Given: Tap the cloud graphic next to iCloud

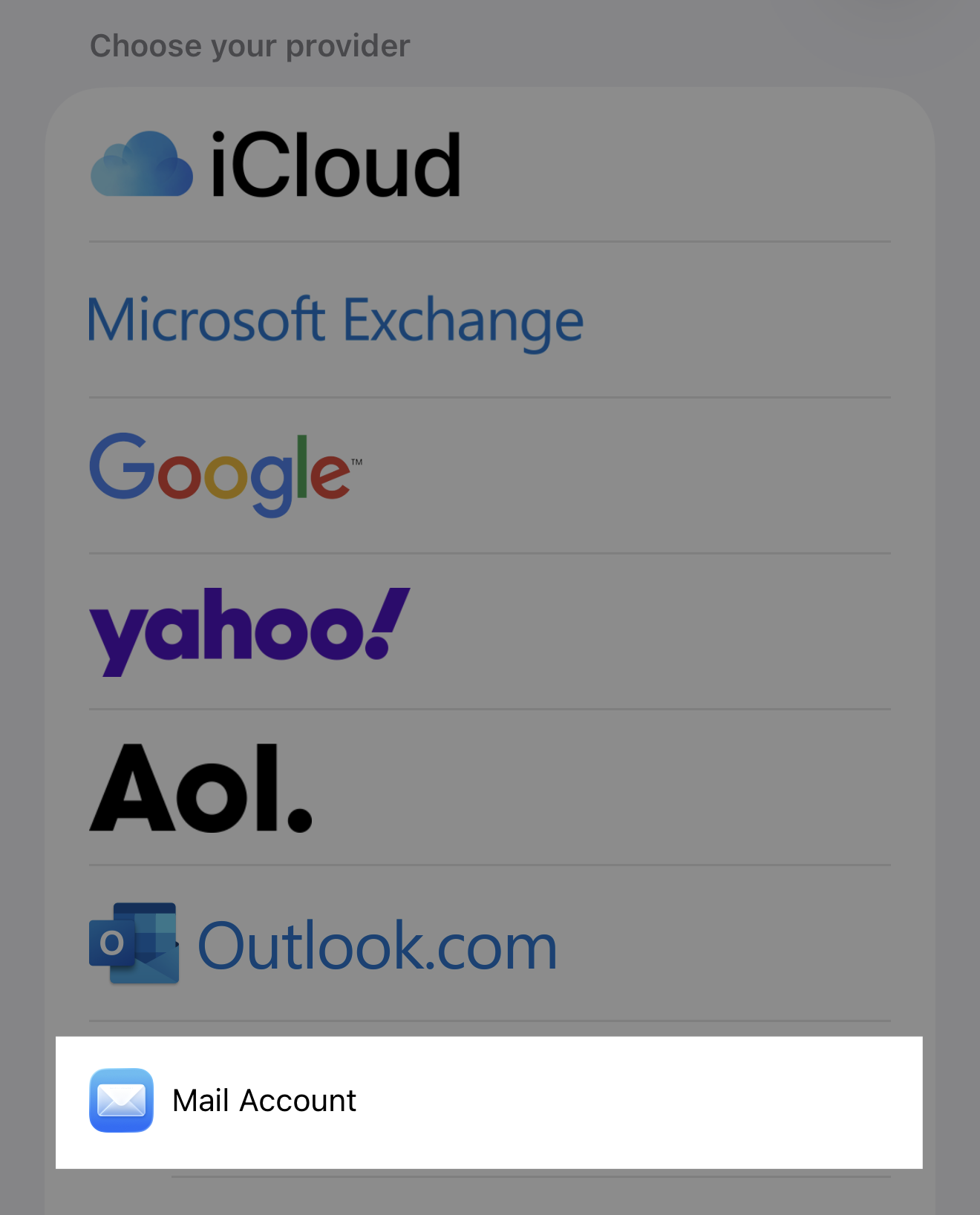Looking at the screenshot, I should click(141, 165).
